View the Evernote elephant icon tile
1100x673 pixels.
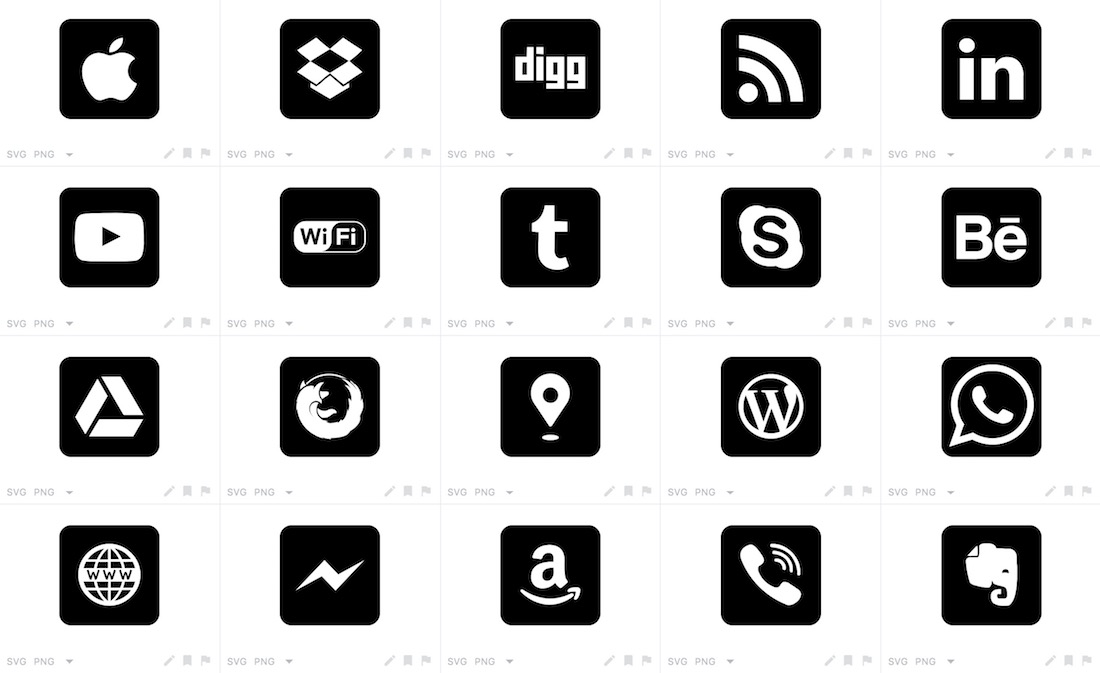pyautogui.click(x=991, y=575)
